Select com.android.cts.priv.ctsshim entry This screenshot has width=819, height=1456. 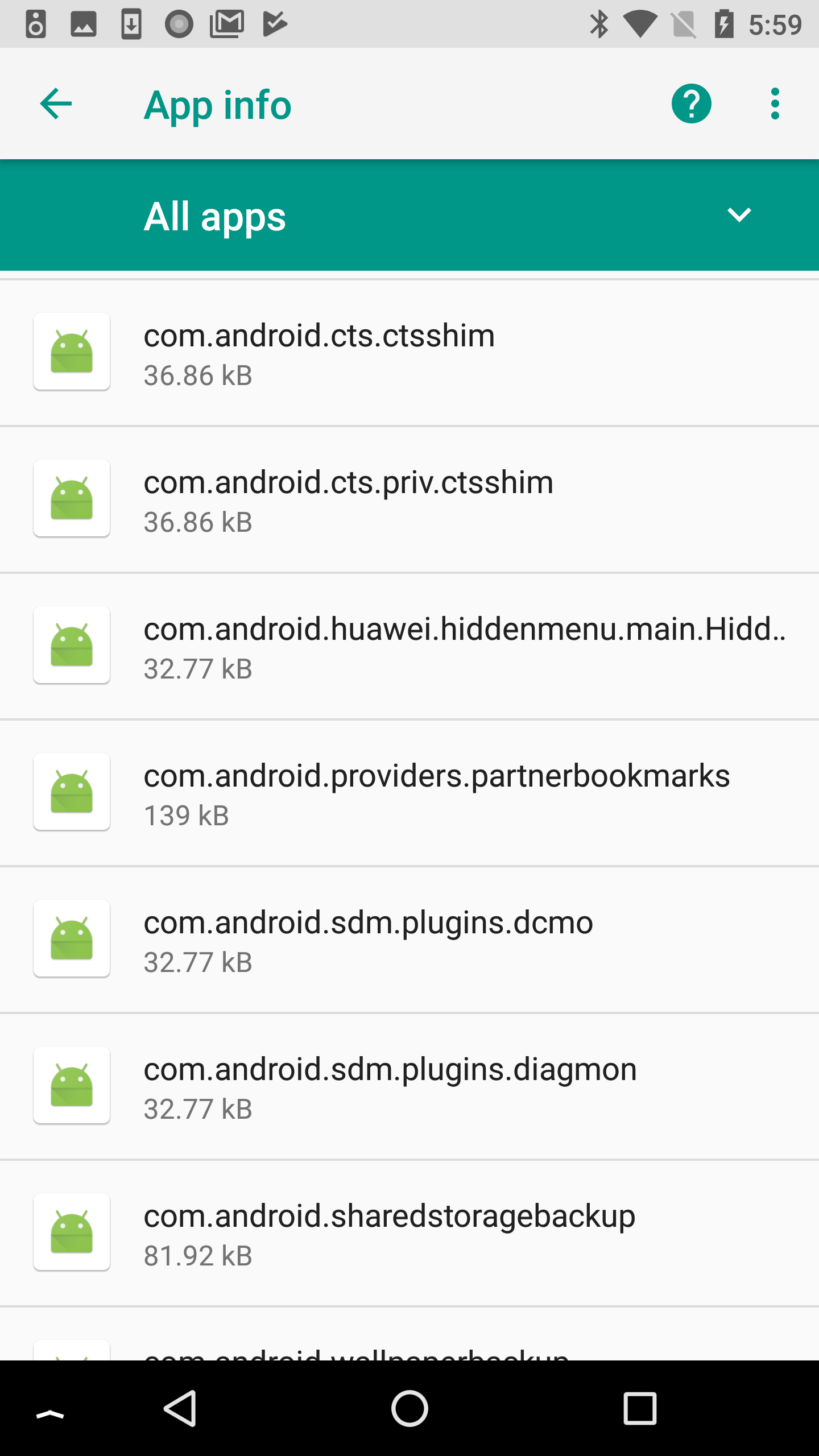409,499
